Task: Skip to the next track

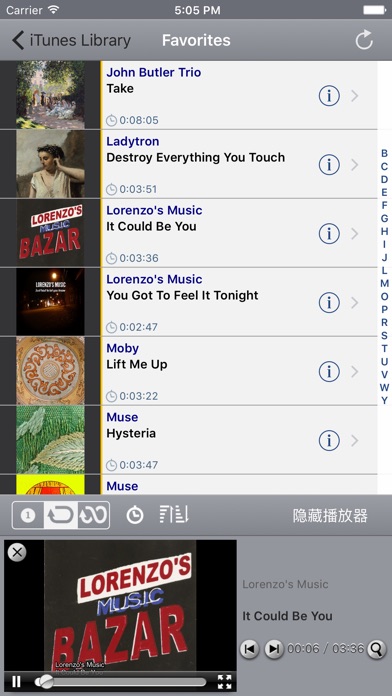Action: click(x=274, y=649)
